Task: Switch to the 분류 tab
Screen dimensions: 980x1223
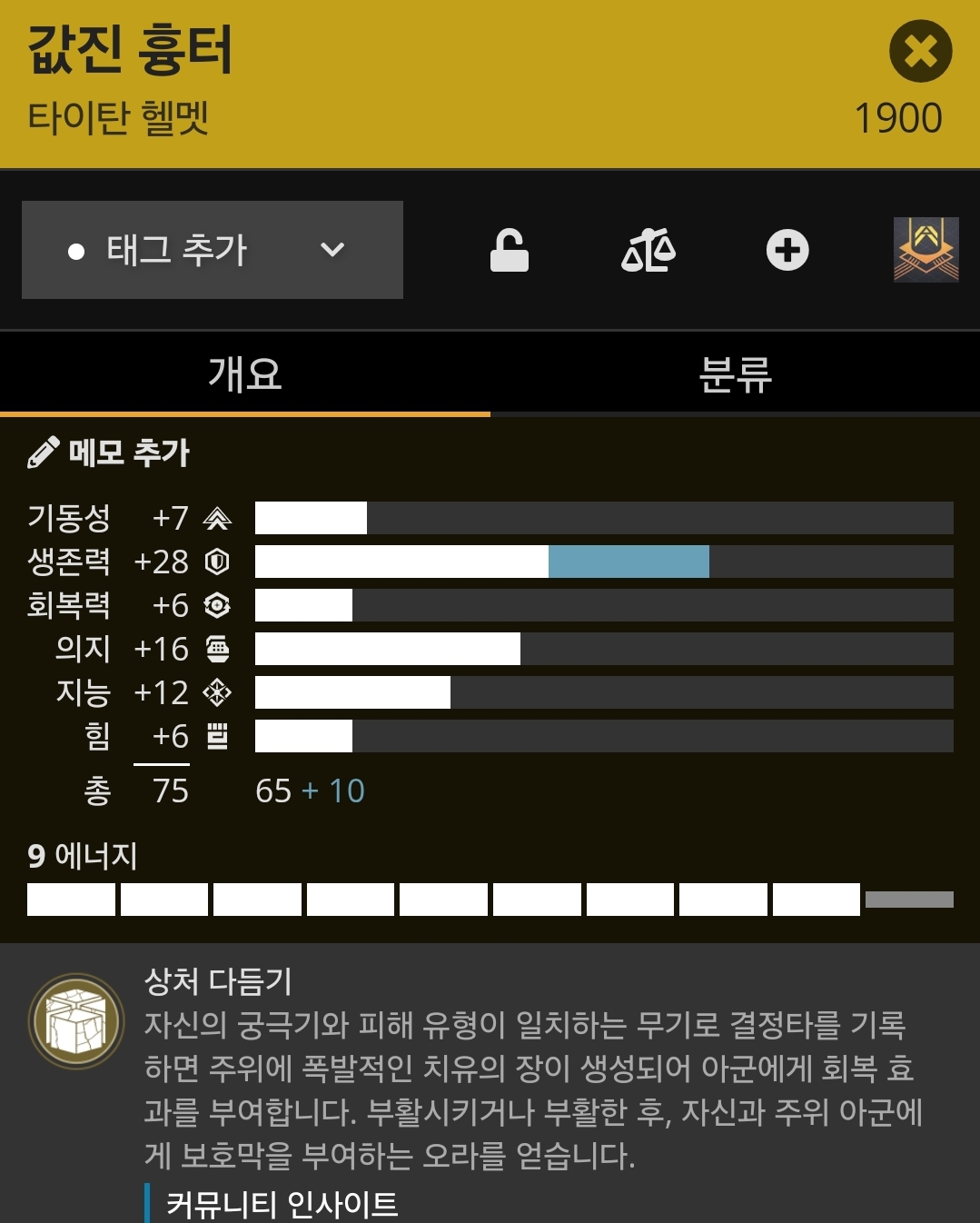Action: pos(735,374)
